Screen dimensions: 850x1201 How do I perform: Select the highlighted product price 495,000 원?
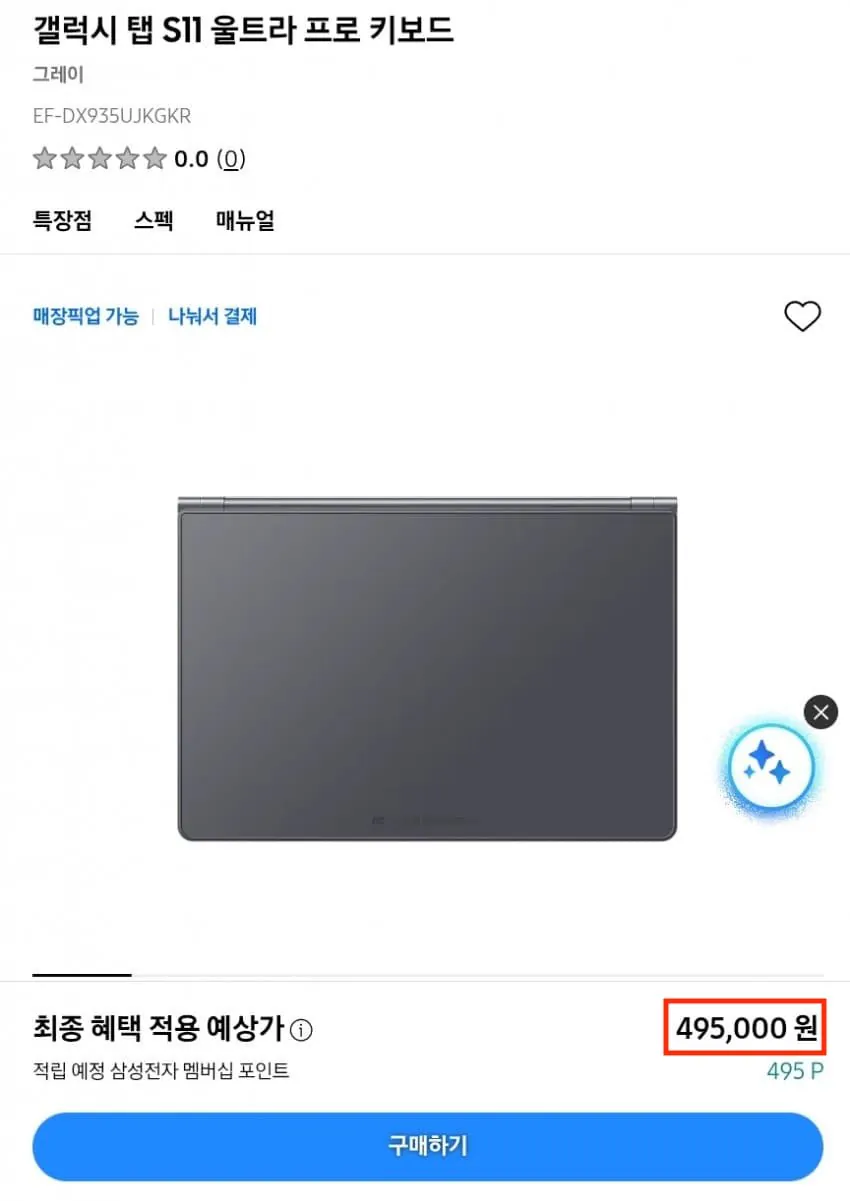point(744,1028)
